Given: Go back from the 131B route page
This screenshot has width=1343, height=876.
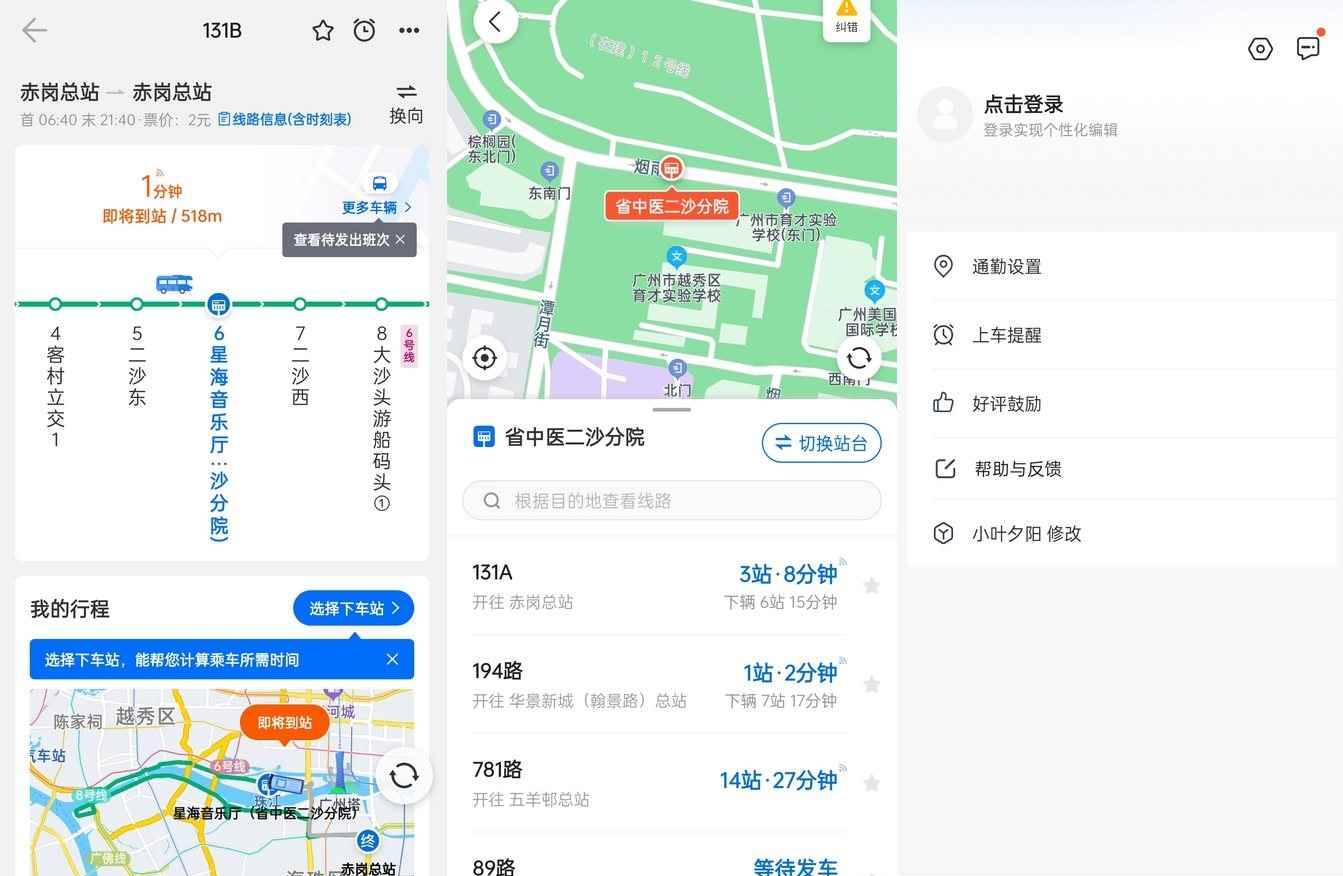Looking at the screenshot, I should tap(34, 31).
